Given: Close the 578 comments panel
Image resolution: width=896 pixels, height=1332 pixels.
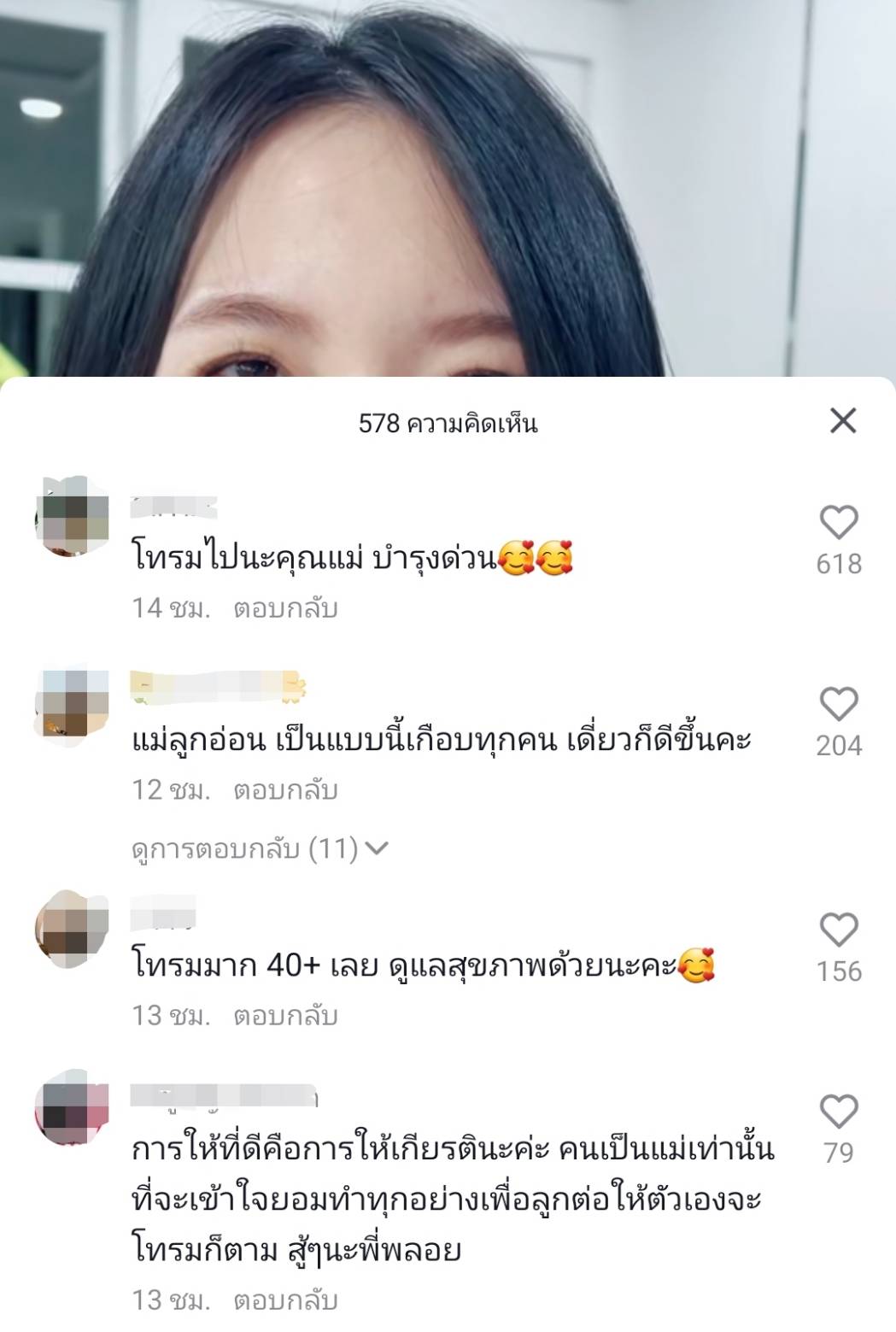Looking at the screenshot, I should [x=843, y=420].
